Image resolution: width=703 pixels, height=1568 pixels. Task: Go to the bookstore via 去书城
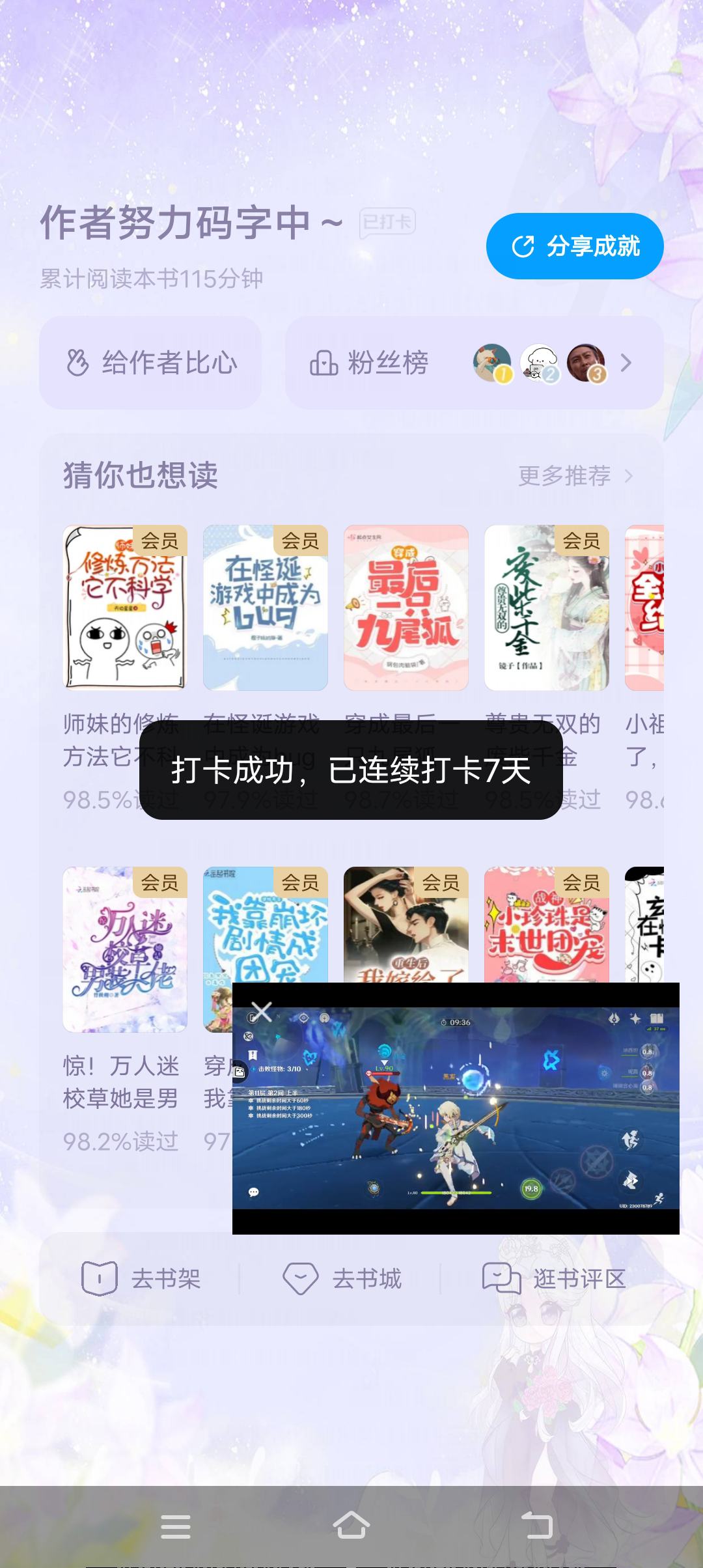point(342,1279)
